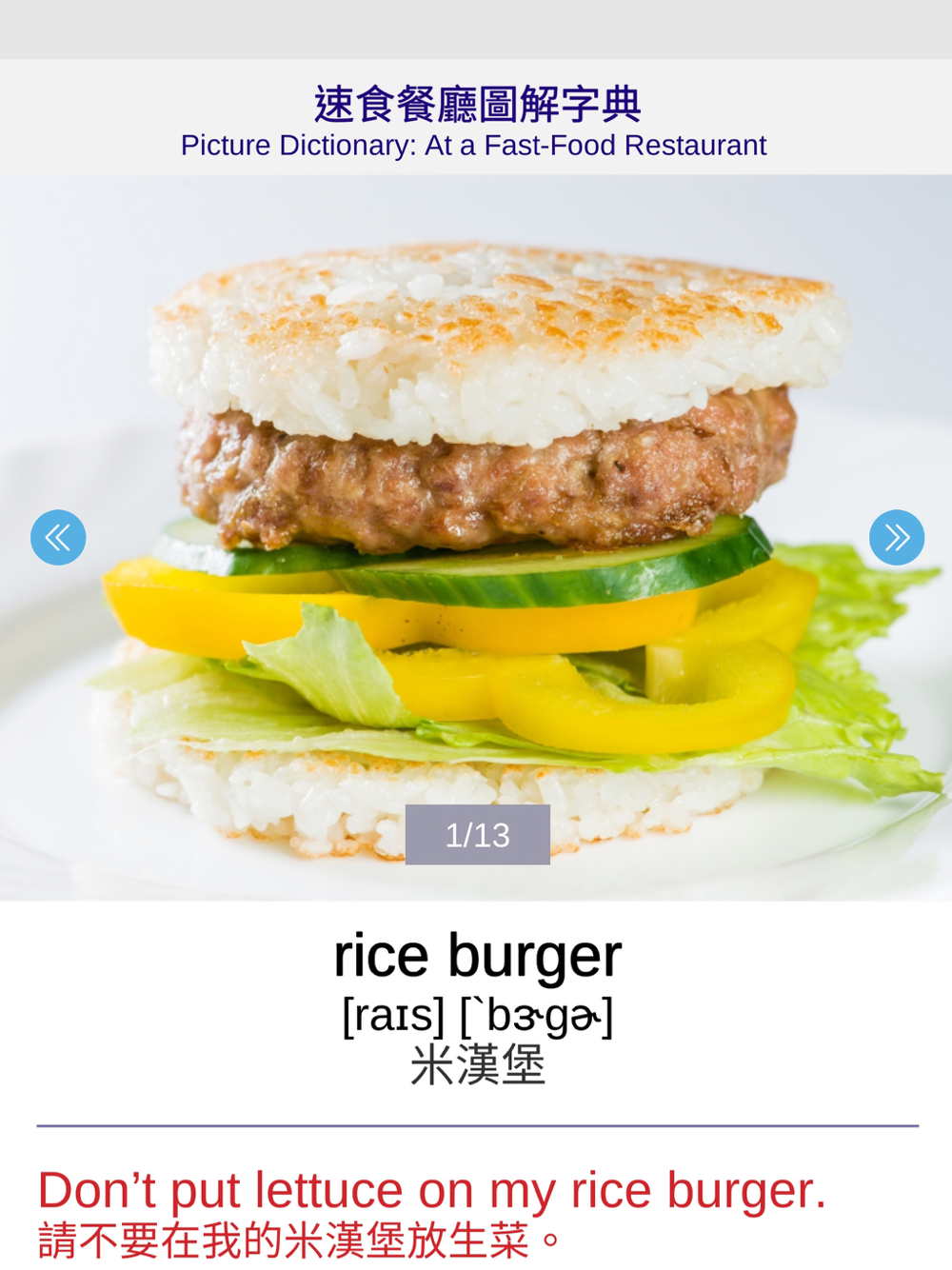Go to the next picture dictionary slide
Viewport: 952px width, 1270px height.
(x=896, y=538)
